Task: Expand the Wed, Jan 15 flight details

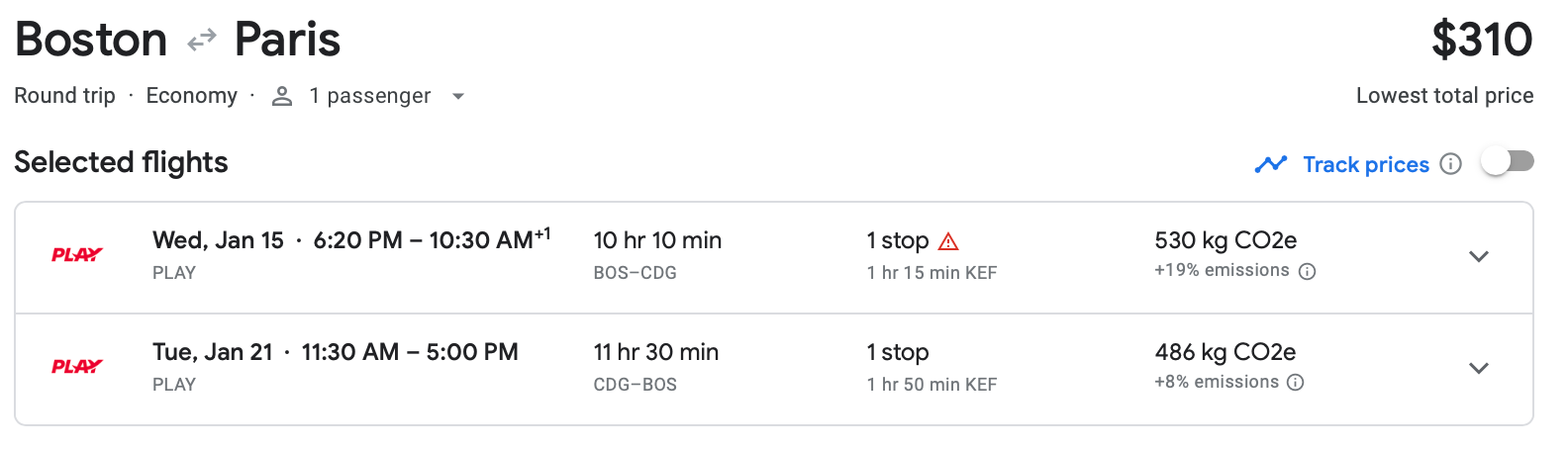Action: pyautogui.click(x=1479, y=257)
